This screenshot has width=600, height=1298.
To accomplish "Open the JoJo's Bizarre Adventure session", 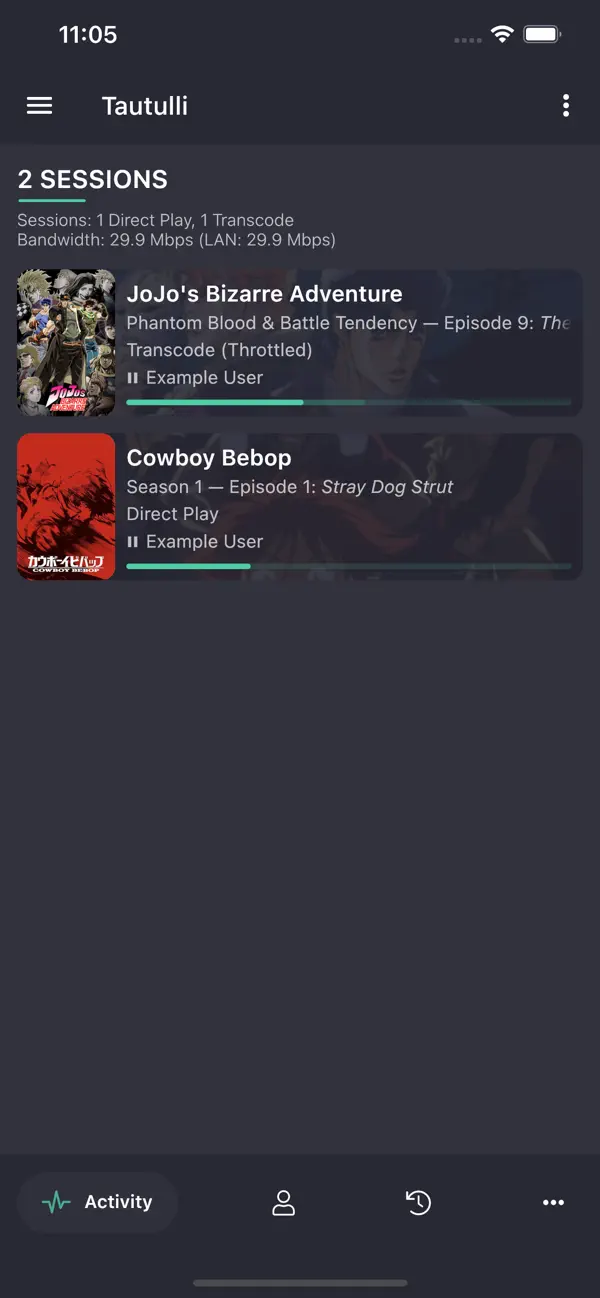I will (300, 342).
